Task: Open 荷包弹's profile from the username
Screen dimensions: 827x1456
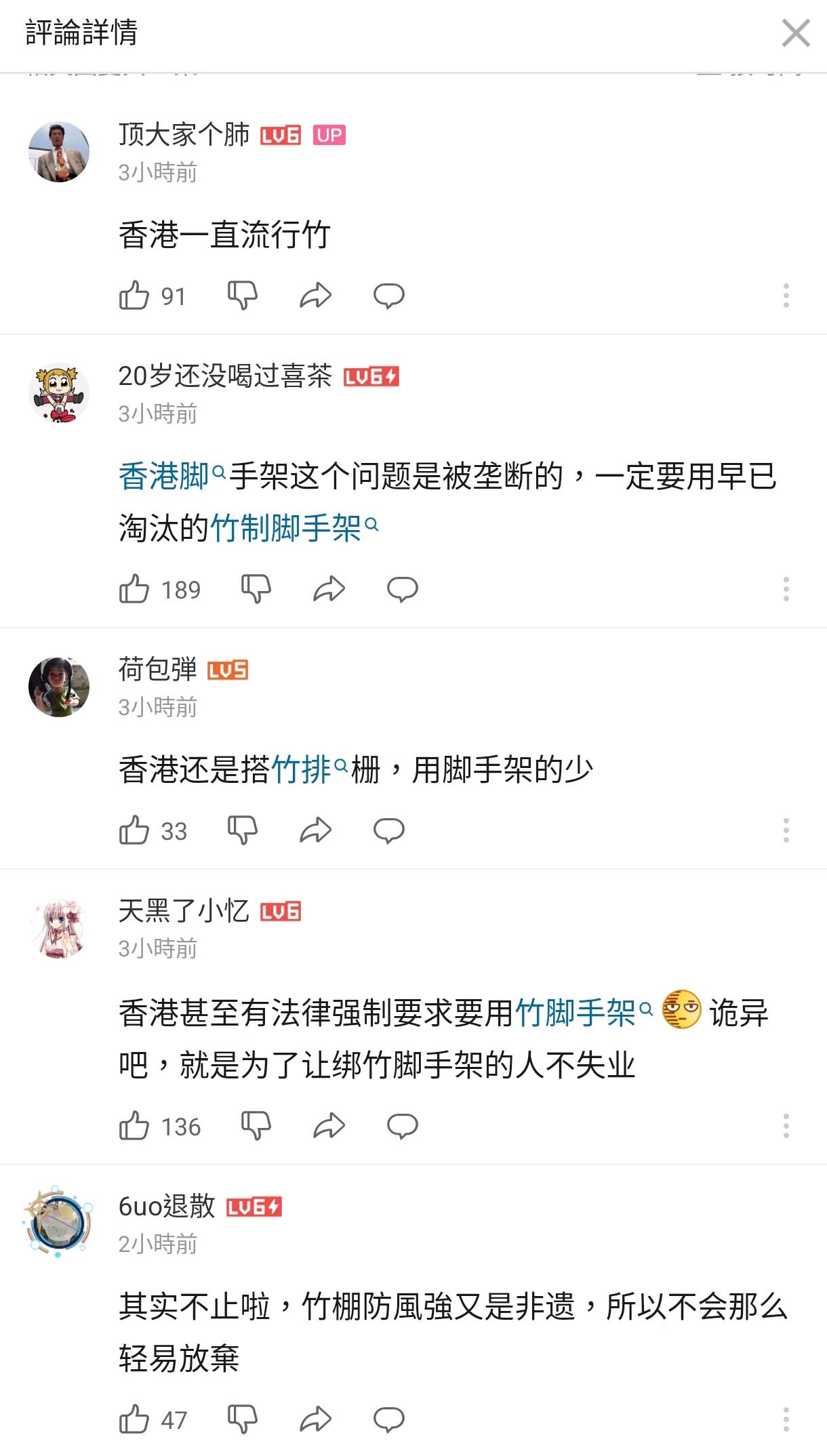Action: [157, 669]
